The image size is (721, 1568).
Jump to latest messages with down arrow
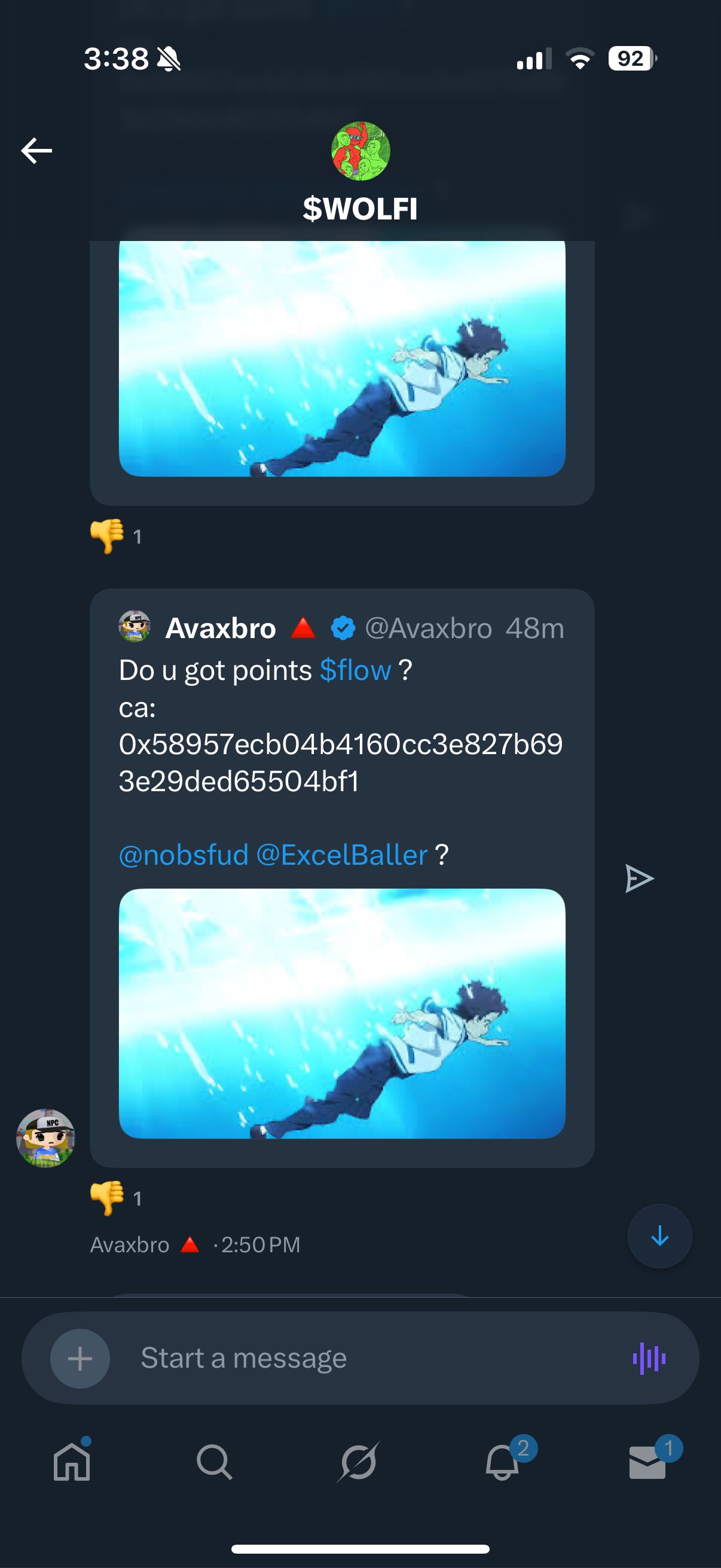659,1236
